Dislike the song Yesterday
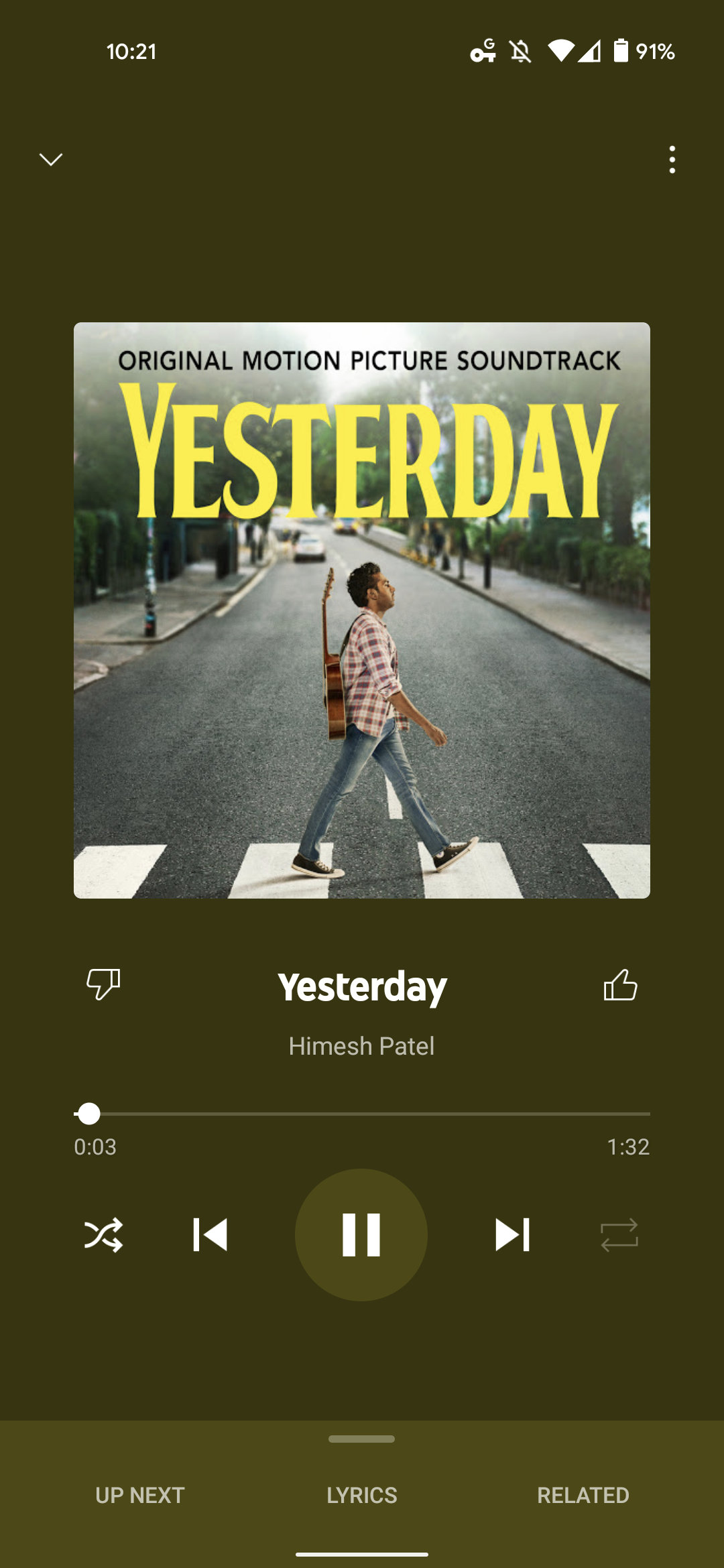724x1568 pixels. [x=103, y=984]
